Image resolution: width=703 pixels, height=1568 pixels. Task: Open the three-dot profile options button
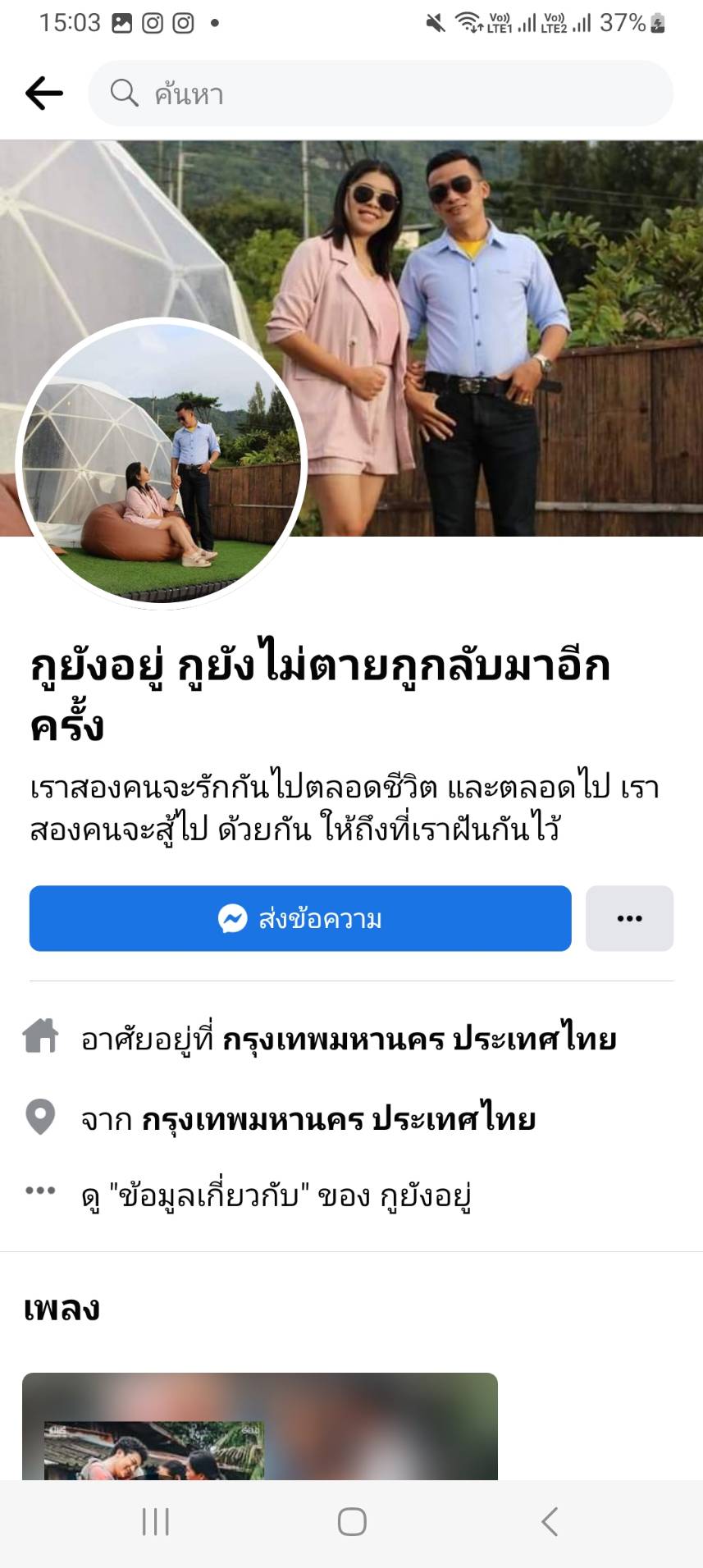(x=629, y=918)
